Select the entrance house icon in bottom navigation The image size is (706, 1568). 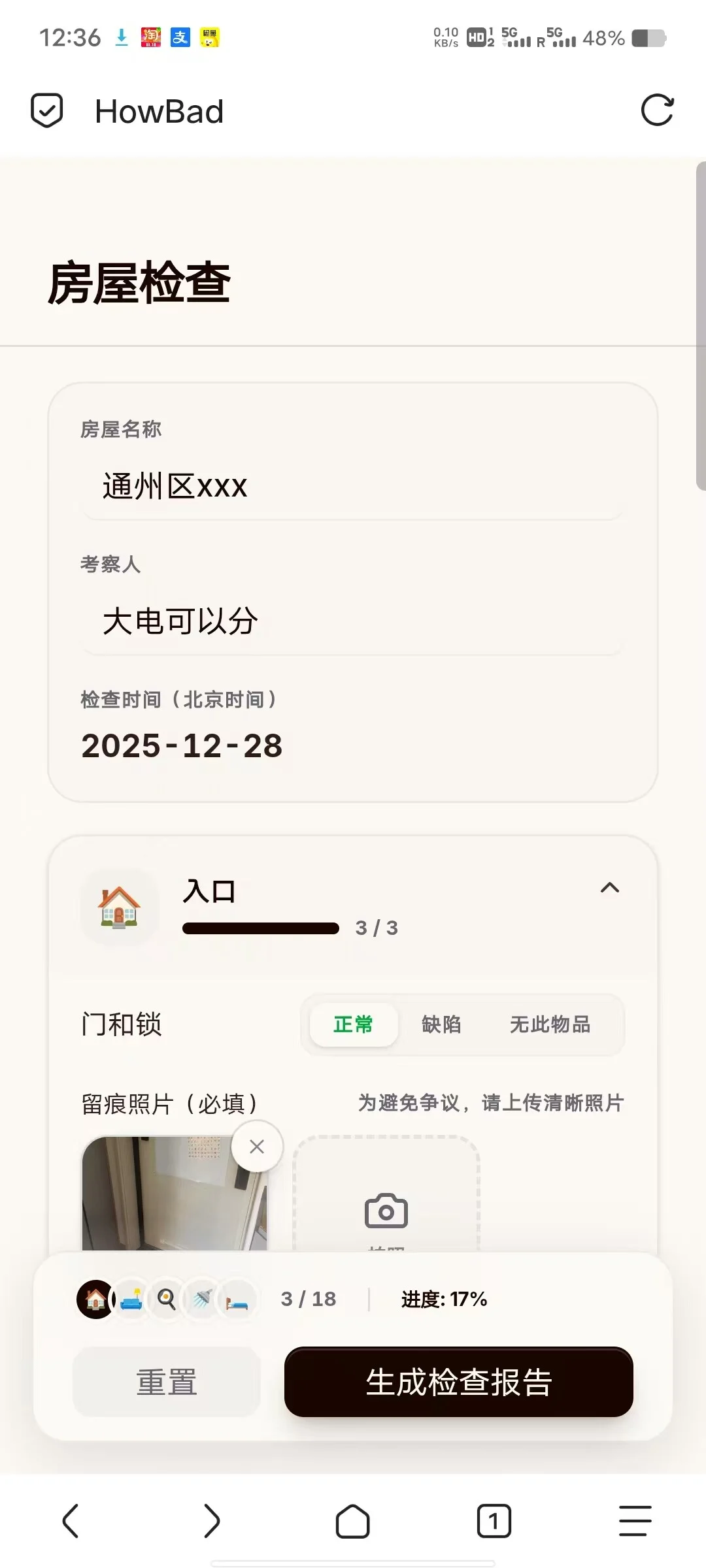[95, 1299]
